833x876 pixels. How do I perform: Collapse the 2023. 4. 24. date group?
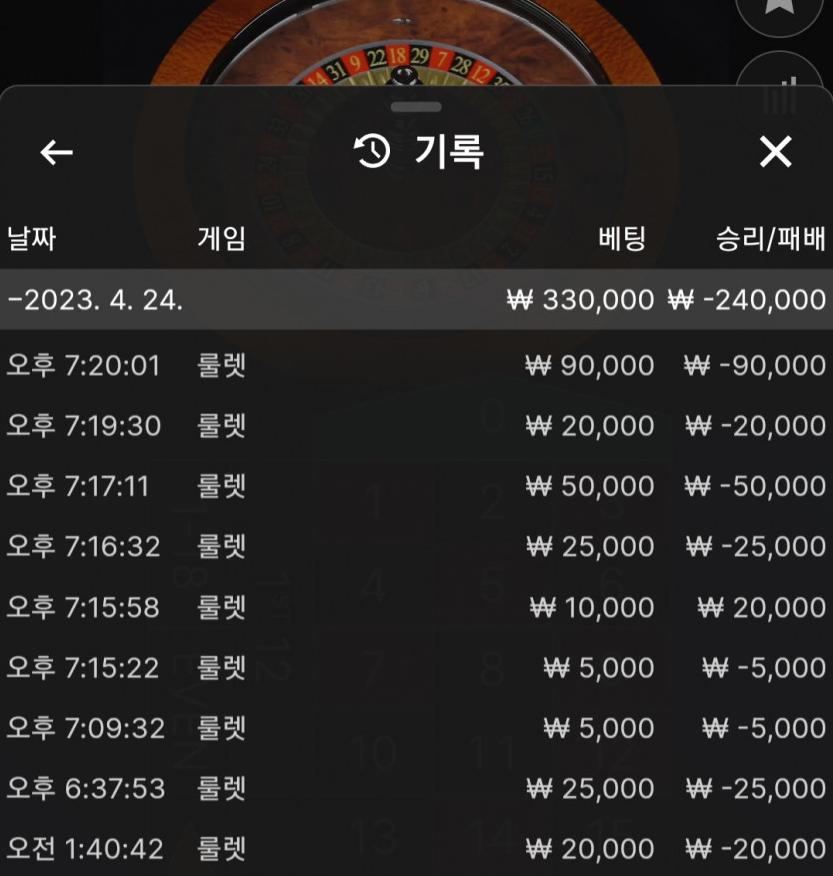pyautogui.click(x=416, y=300)
